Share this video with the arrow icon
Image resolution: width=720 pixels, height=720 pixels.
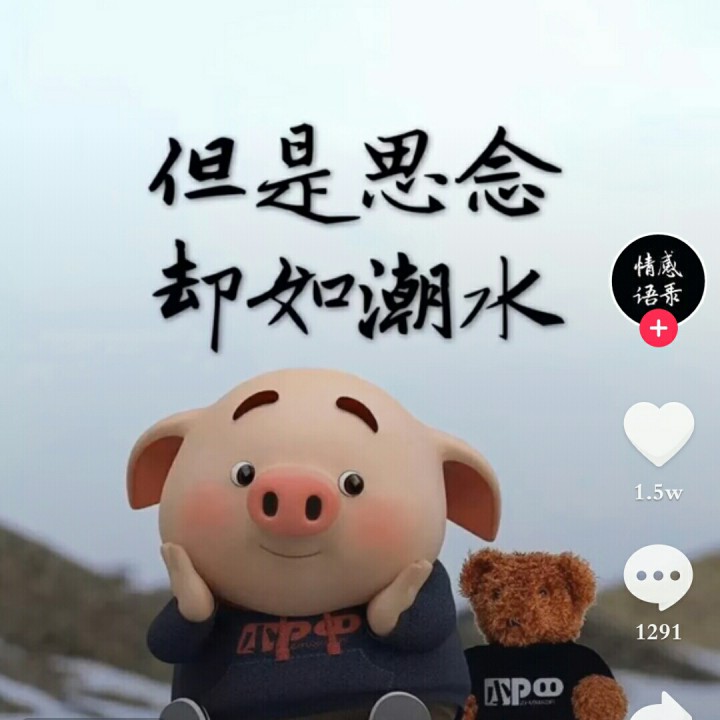click(662, 704)
